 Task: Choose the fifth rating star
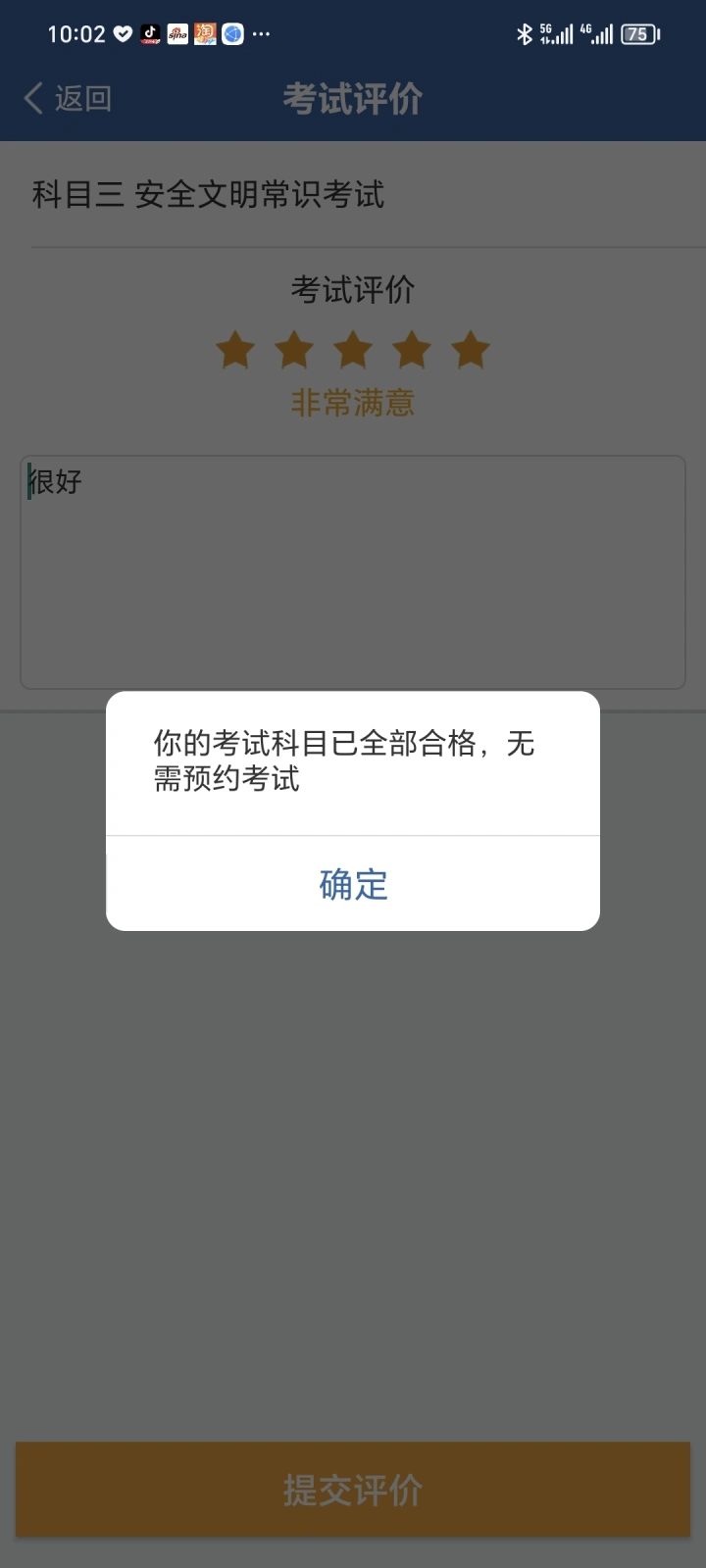tap(471, 350)
